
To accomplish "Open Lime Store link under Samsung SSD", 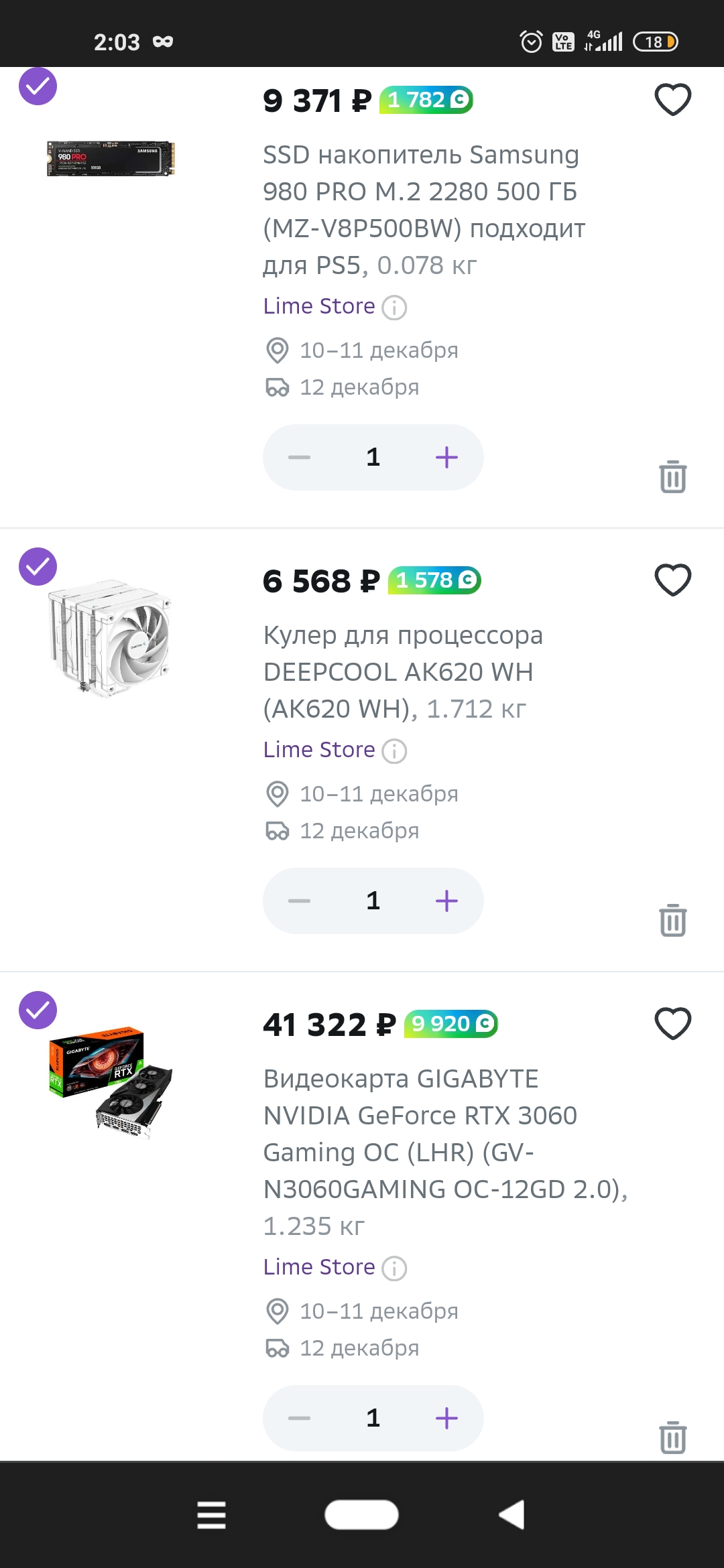I will coord(318,306).
